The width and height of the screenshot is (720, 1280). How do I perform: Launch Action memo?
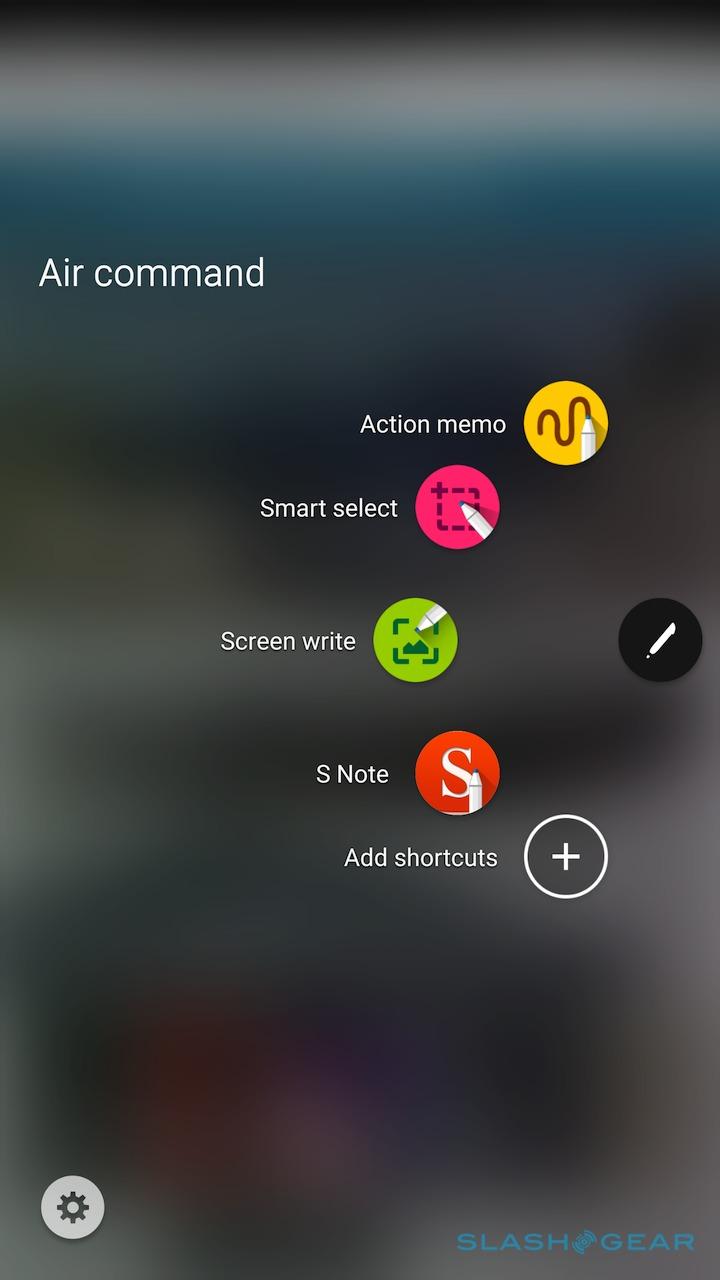565,423
